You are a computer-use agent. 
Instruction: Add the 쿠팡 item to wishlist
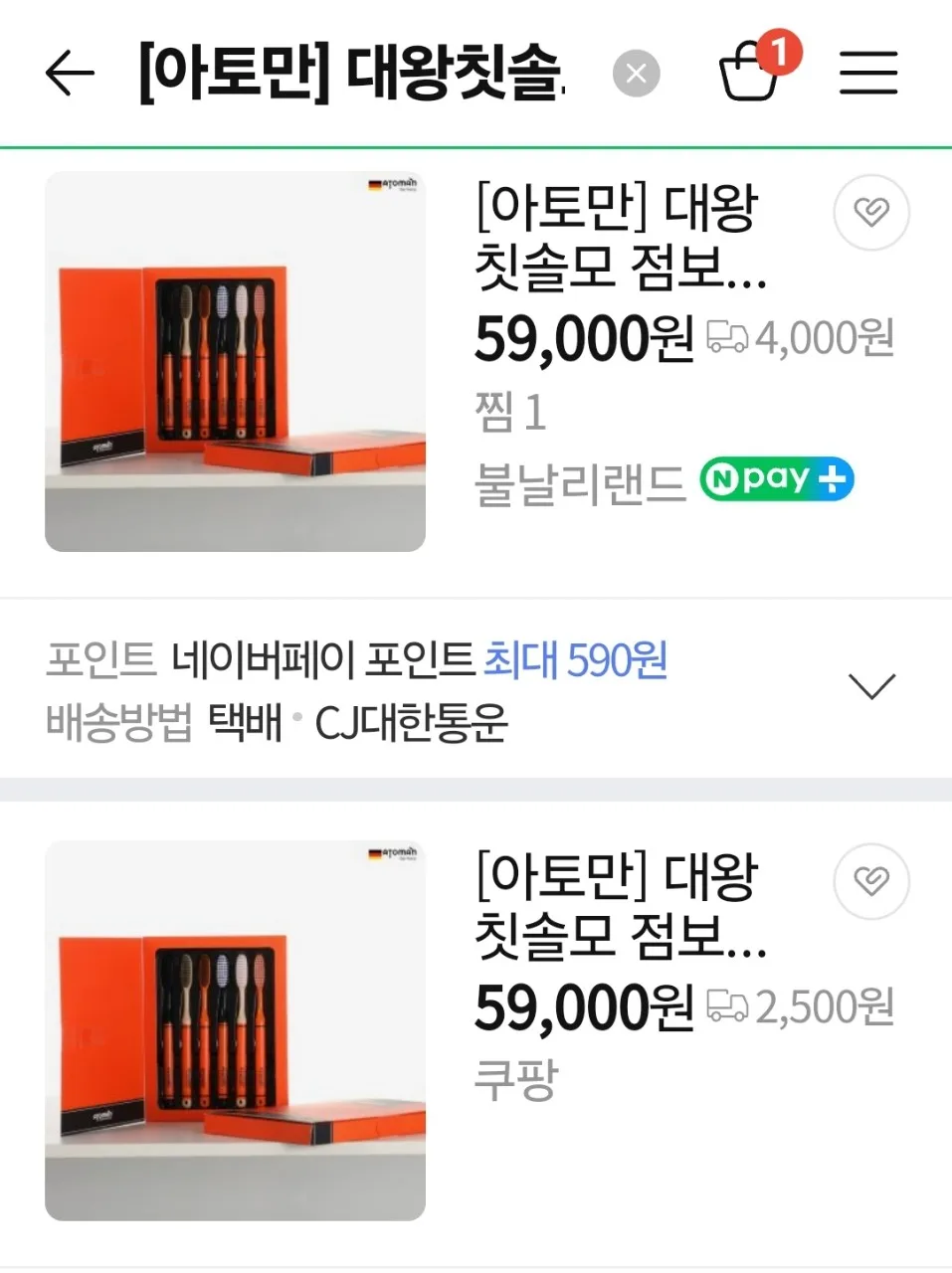coord(871,881)
